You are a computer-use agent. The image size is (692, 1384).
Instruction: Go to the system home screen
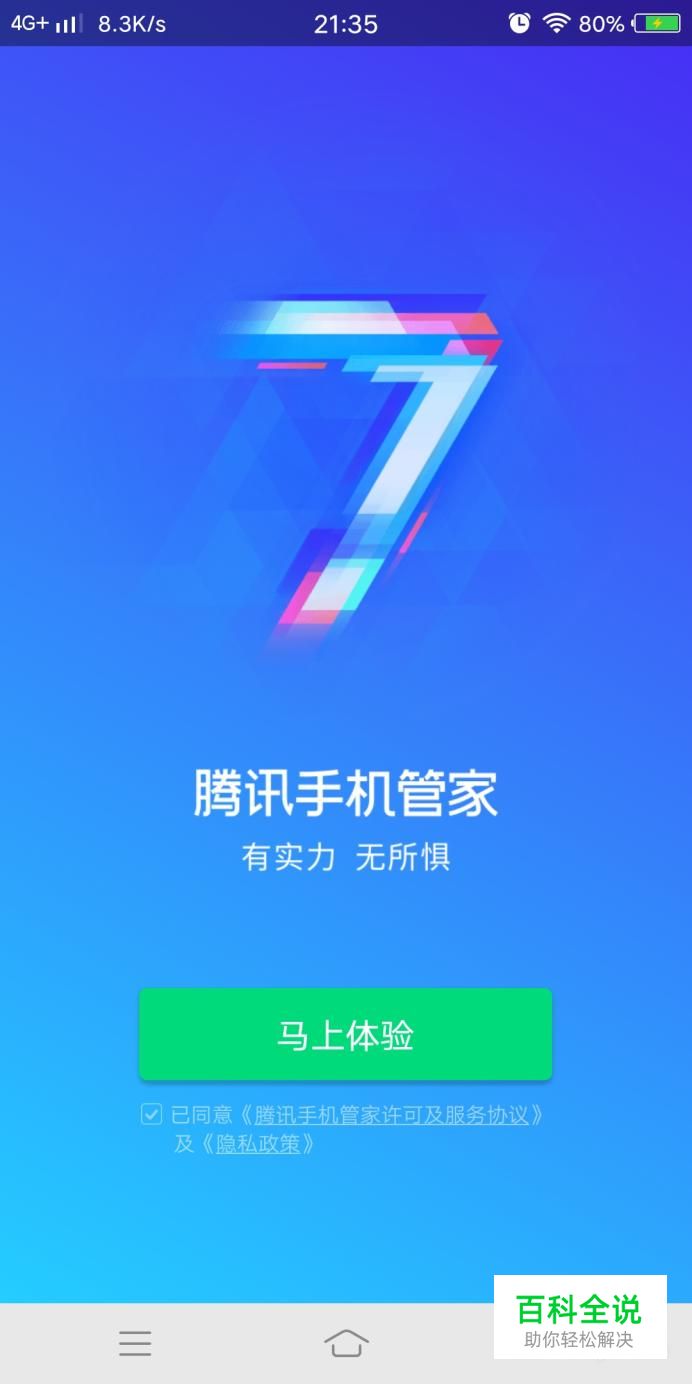click(x=346, y=1343)
